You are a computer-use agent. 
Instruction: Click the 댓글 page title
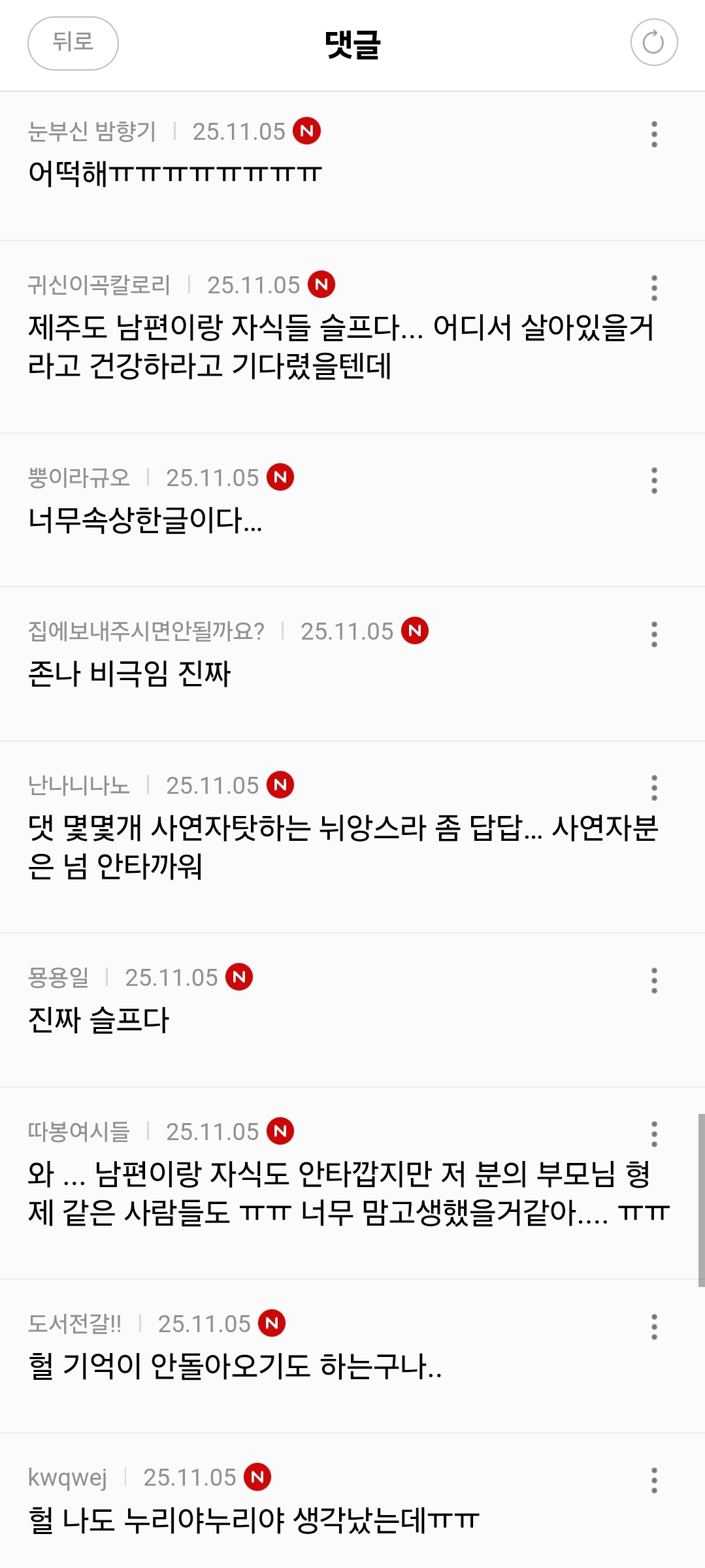[x=352, y=43]
